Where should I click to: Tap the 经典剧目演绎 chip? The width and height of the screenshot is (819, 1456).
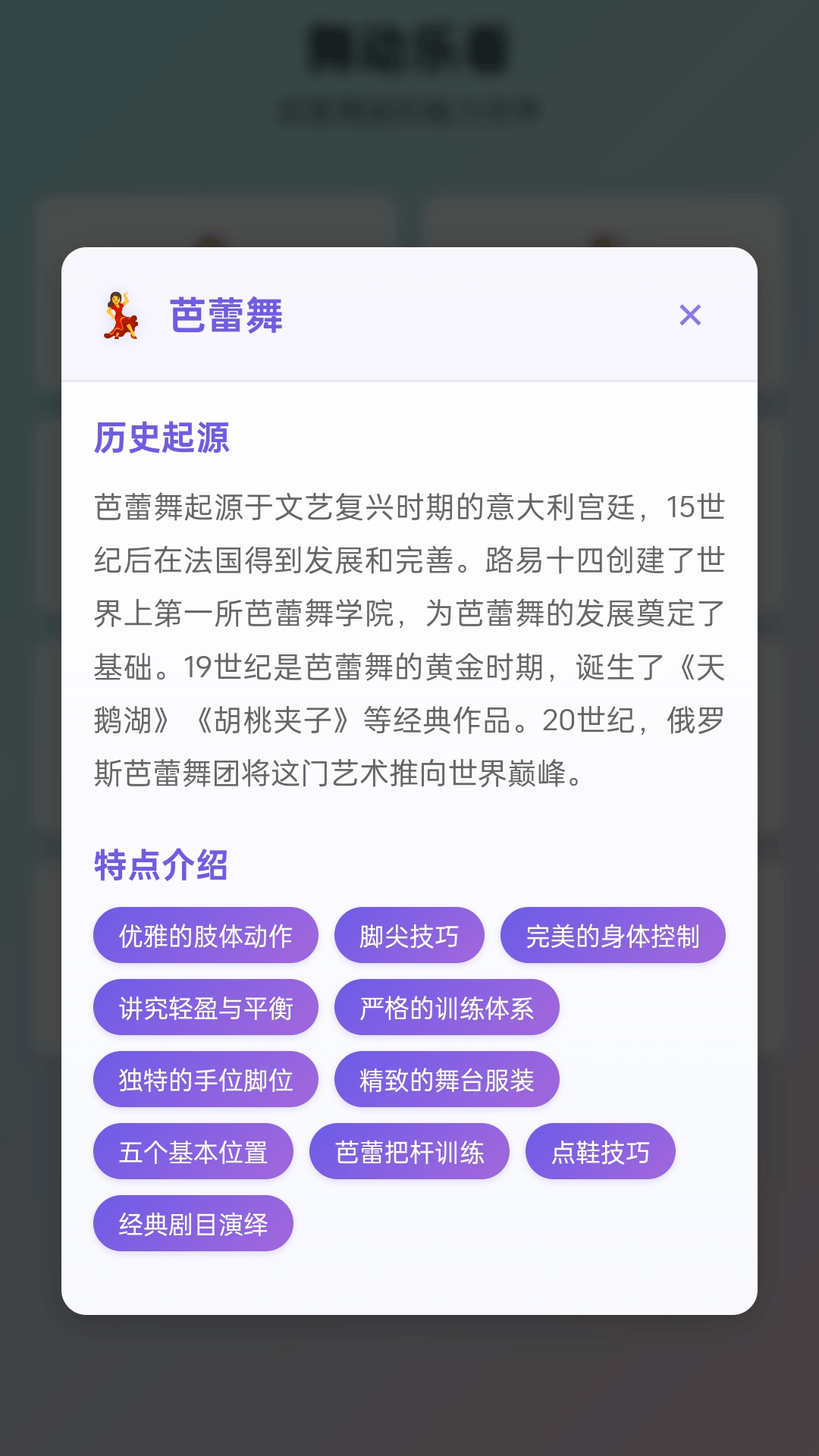click(x=193, y=1223)
